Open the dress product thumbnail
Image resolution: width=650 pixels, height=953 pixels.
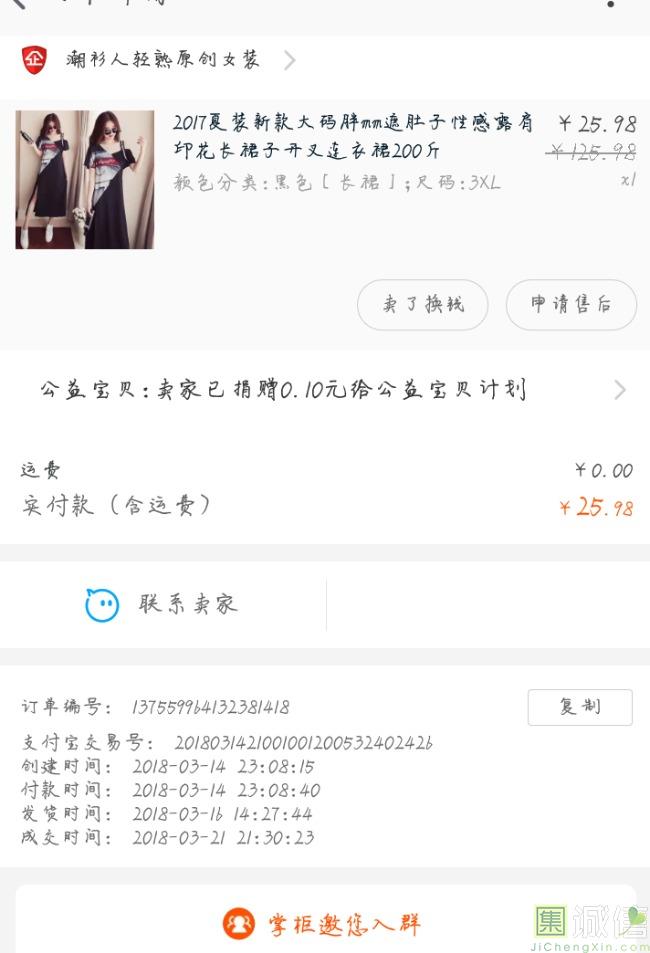click(x=85, y=179)
